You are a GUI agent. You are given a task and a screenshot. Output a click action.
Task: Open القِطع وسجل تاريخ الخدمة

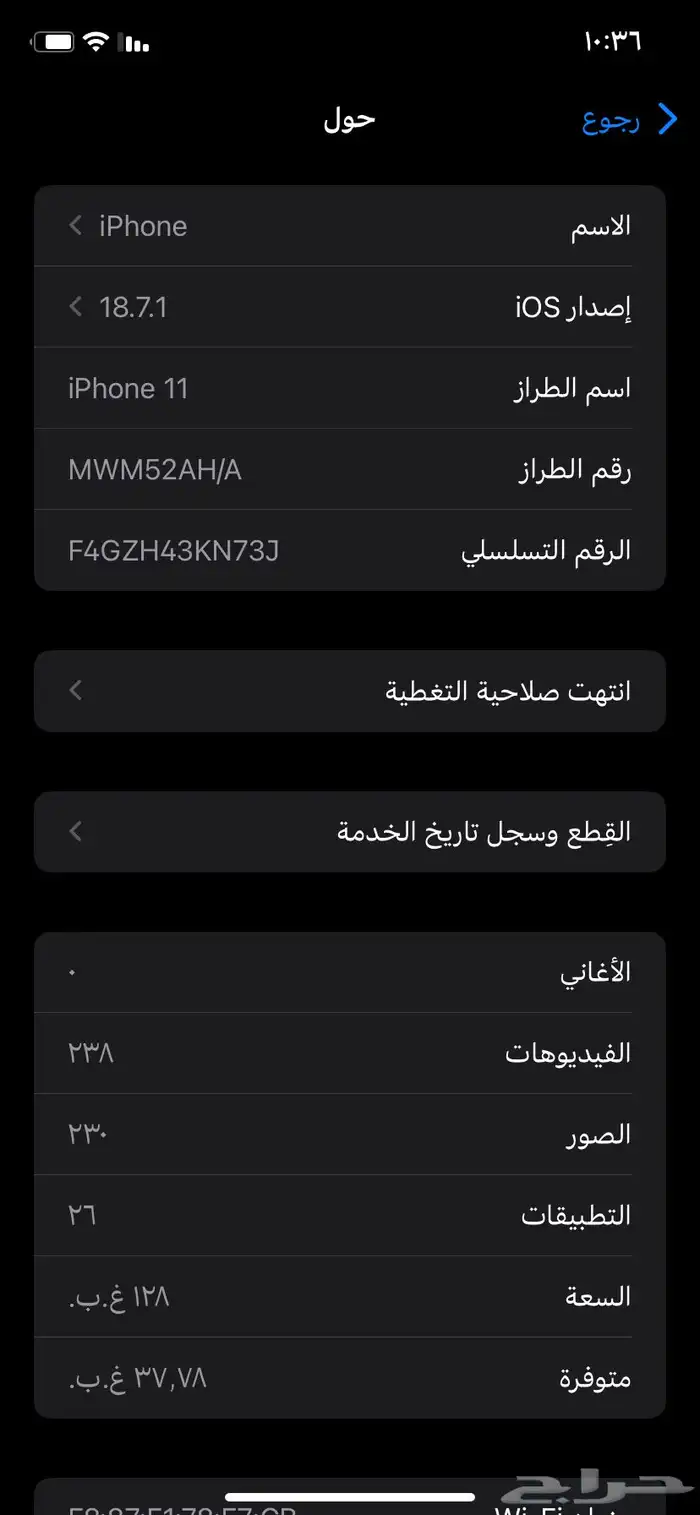(x=350, y=832)
